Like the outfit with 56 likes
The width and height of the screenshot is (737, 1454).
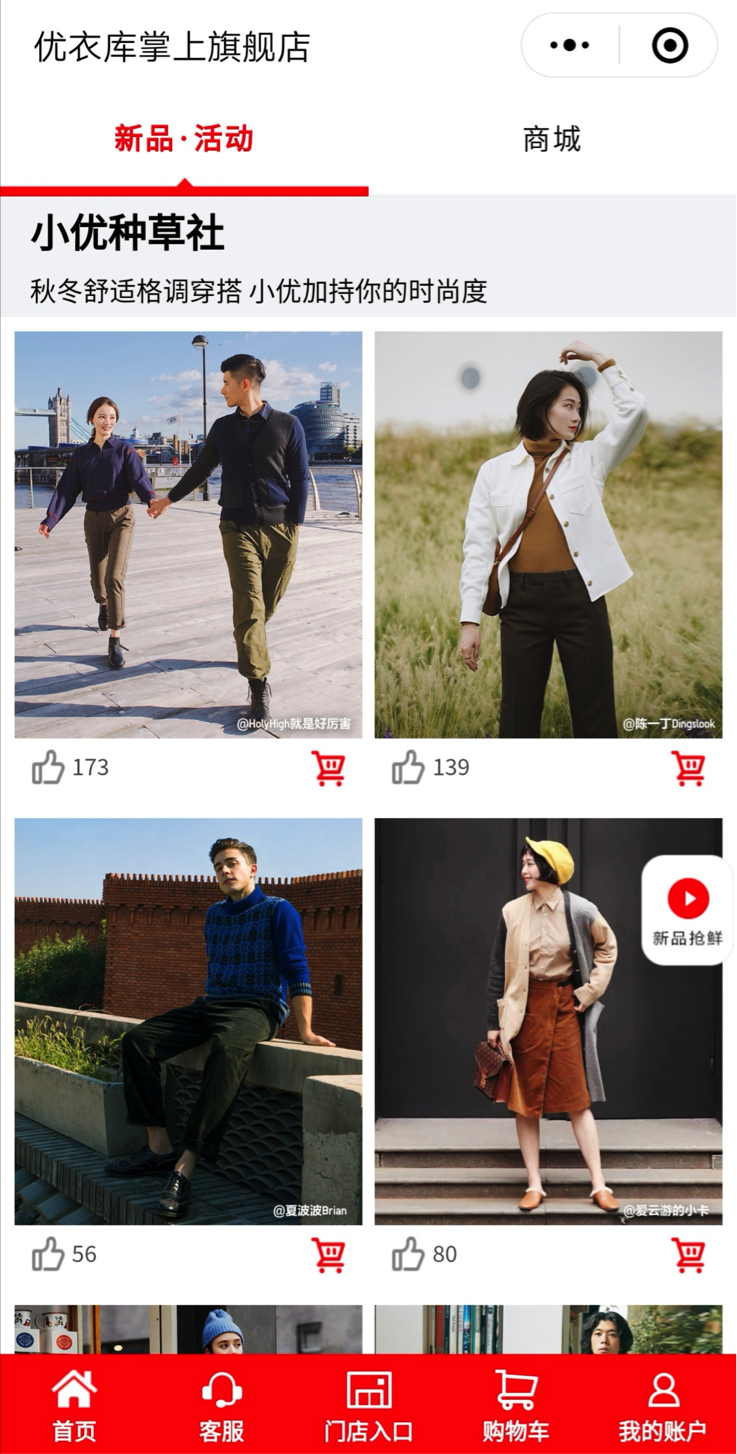coord(48,1254)
